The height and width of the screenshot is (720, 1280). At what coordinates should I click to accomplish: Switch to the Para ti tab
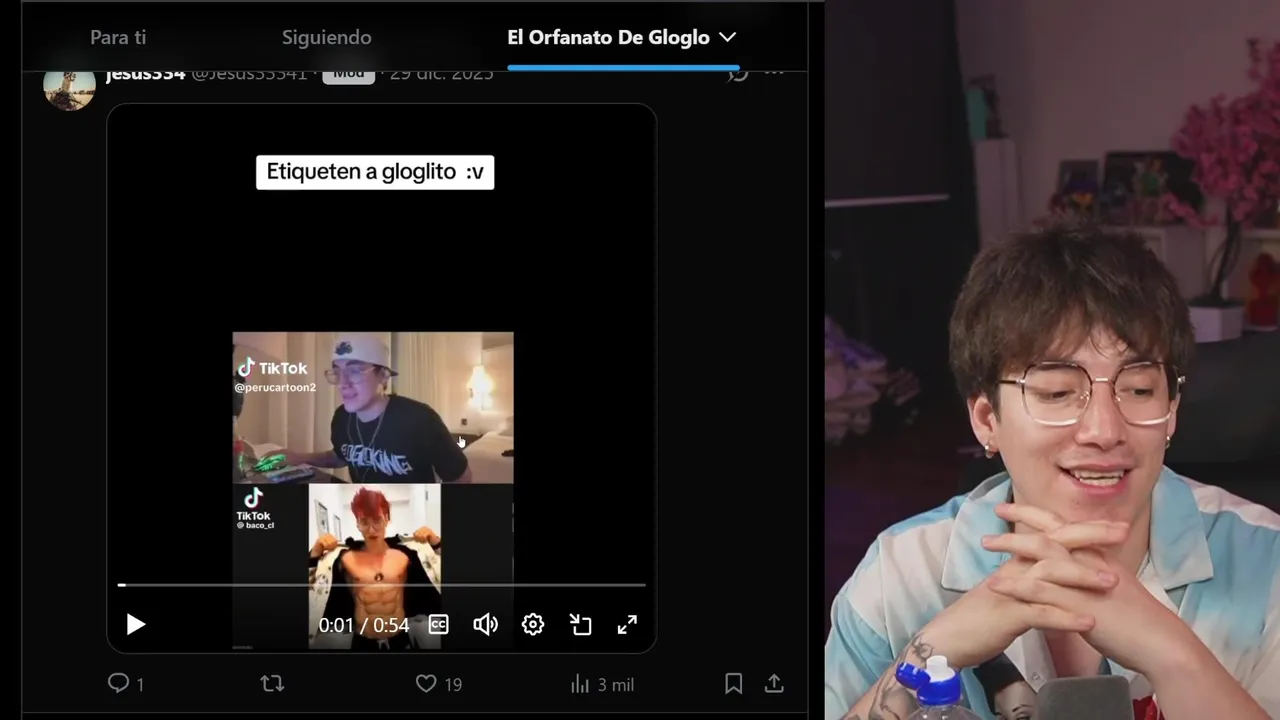[118, 38]
